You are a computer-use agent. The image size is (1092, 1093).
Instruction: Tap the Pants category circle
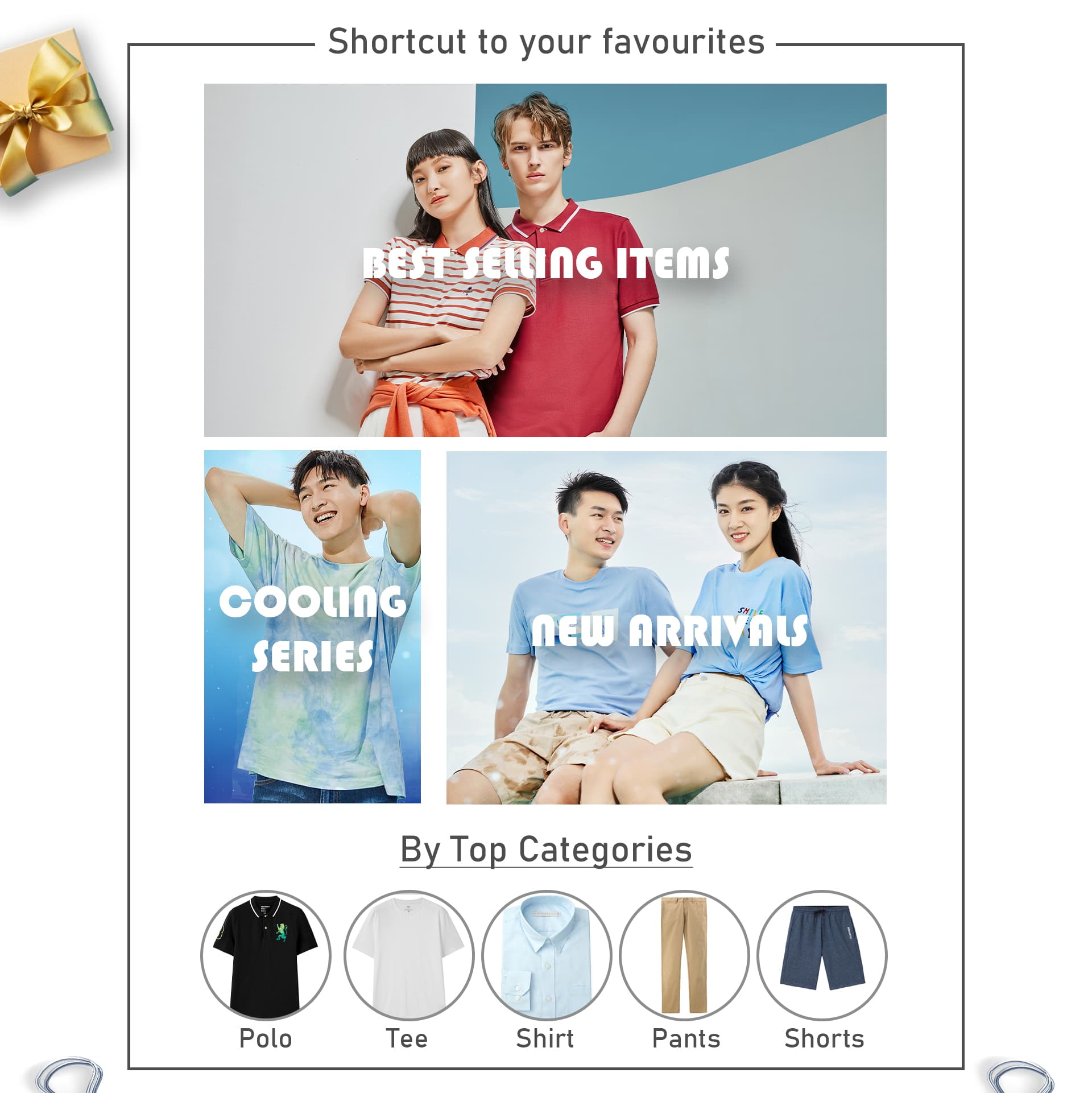[684, 956]
